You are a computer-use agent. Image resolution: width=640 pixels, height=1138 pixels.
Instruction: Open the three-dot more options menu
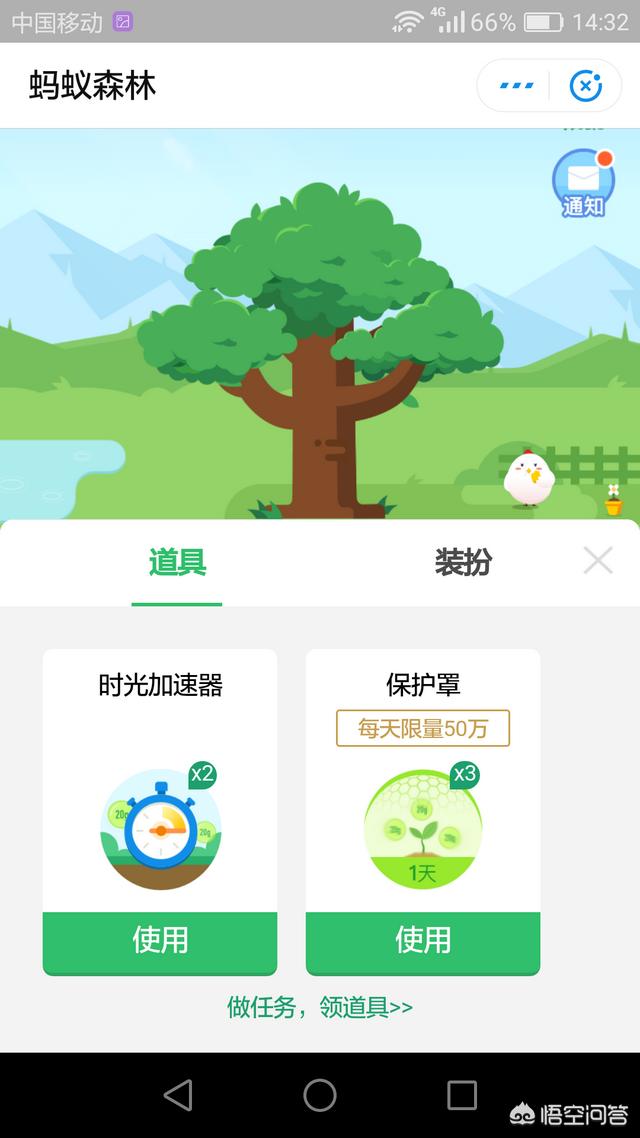[x=517, y=86]
